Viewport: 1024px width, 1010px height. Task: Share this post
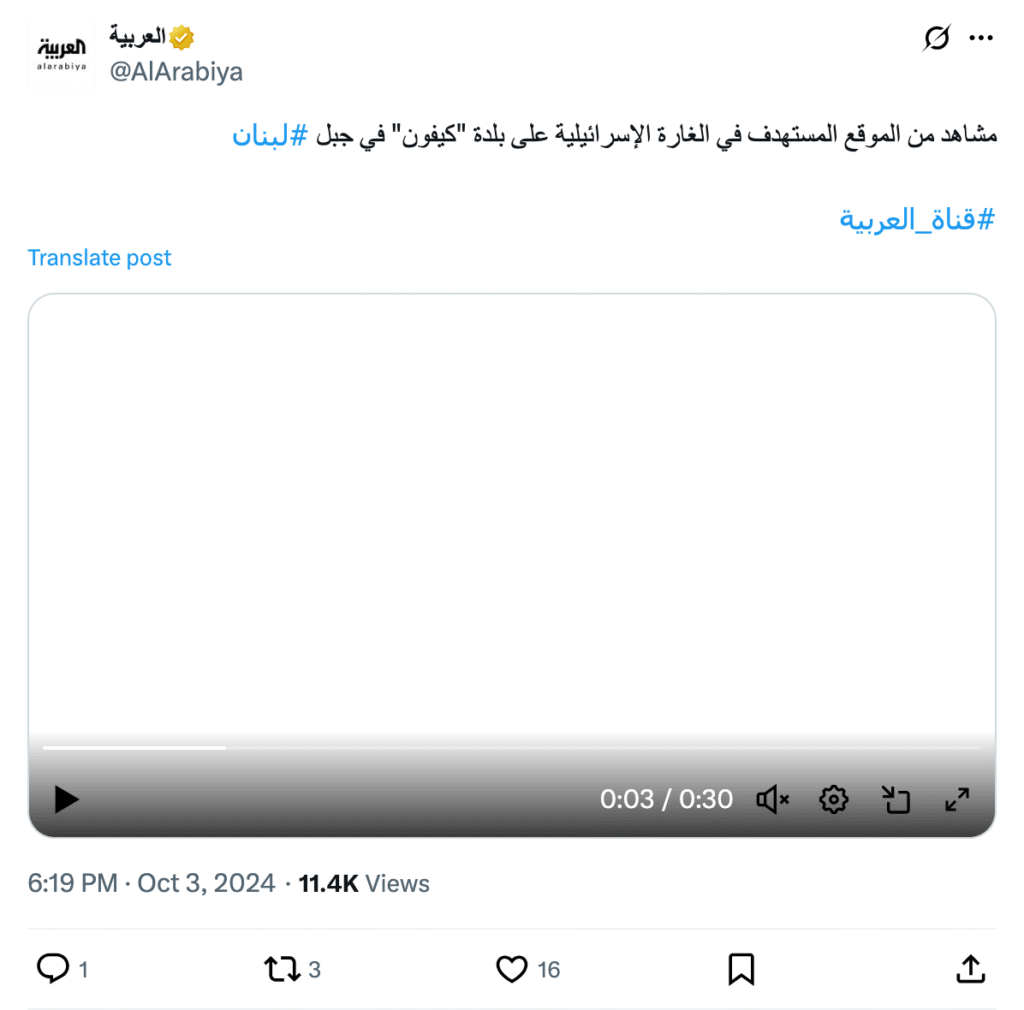969,968
